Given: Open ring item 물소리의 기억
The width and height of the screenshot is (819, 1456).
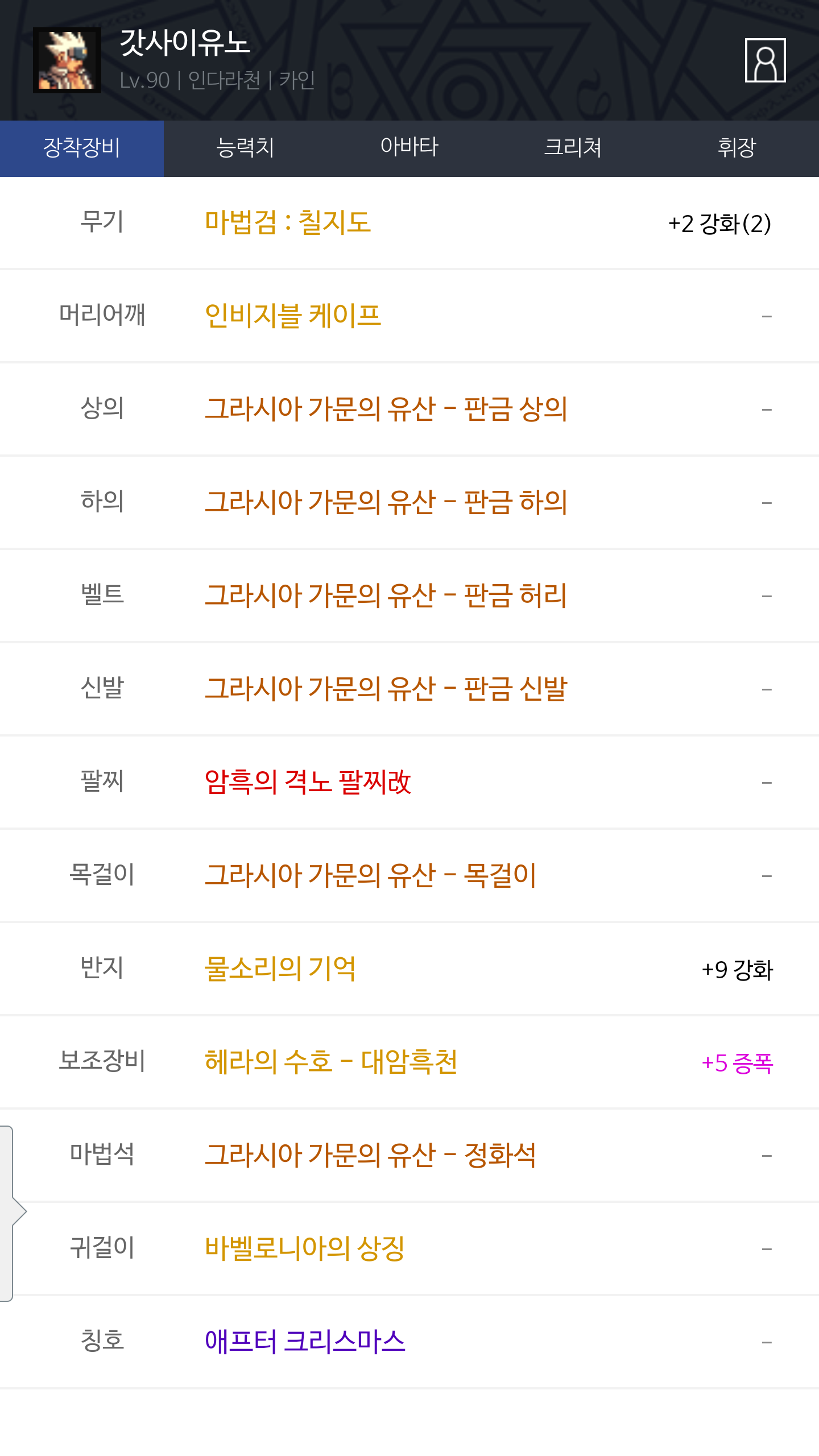Looking at the screenshot, I should coord(280,969).
